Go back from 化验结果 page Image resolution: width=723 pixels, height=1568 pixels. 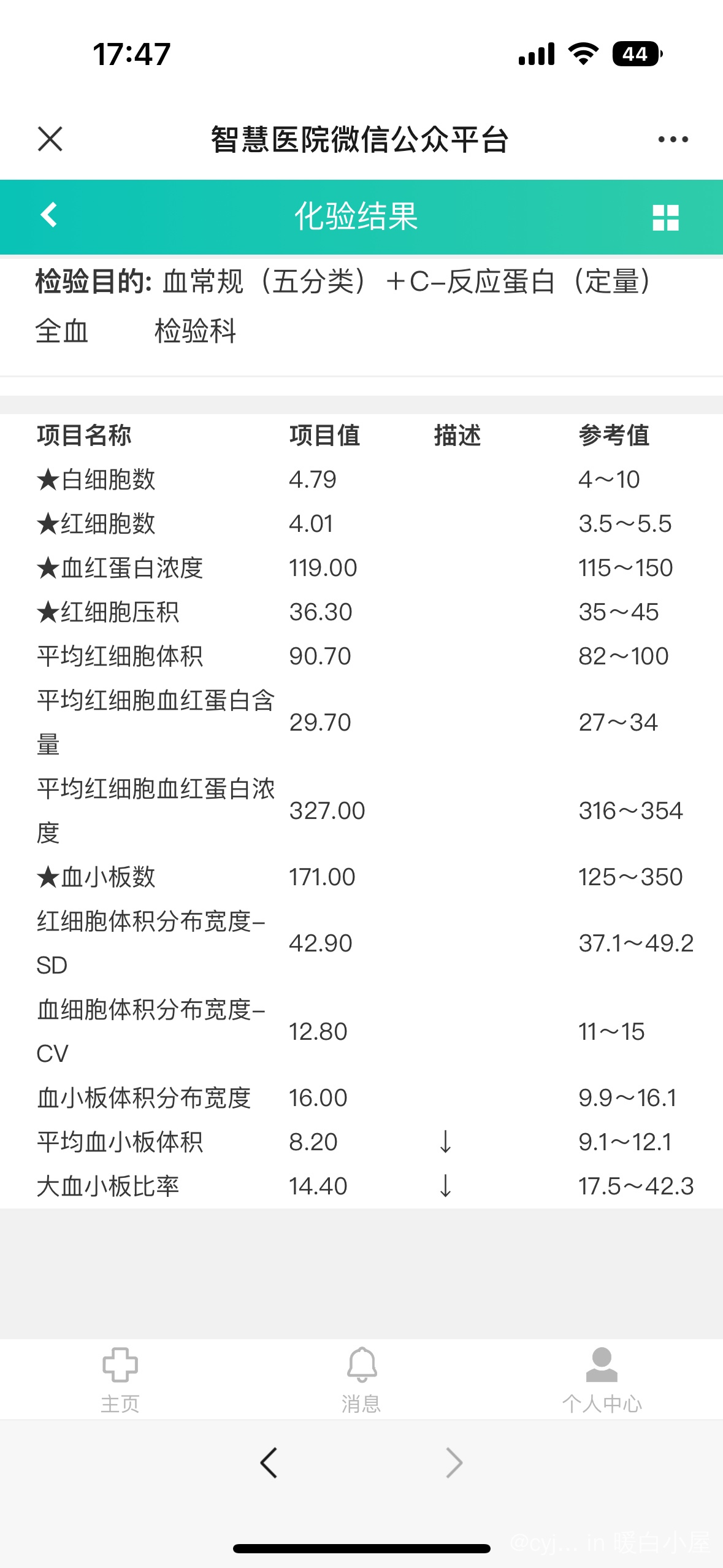pyautogui.click(x=48, y=215)
